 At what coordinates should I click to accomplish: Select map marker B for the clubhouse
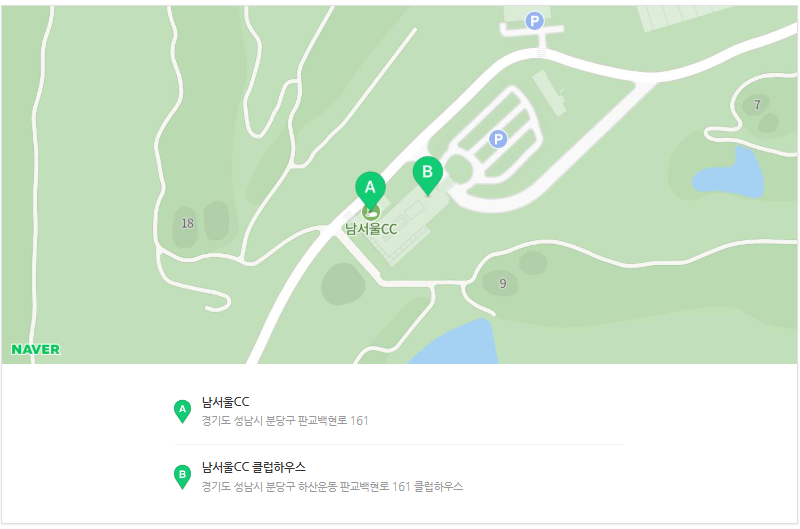point(427,174)
